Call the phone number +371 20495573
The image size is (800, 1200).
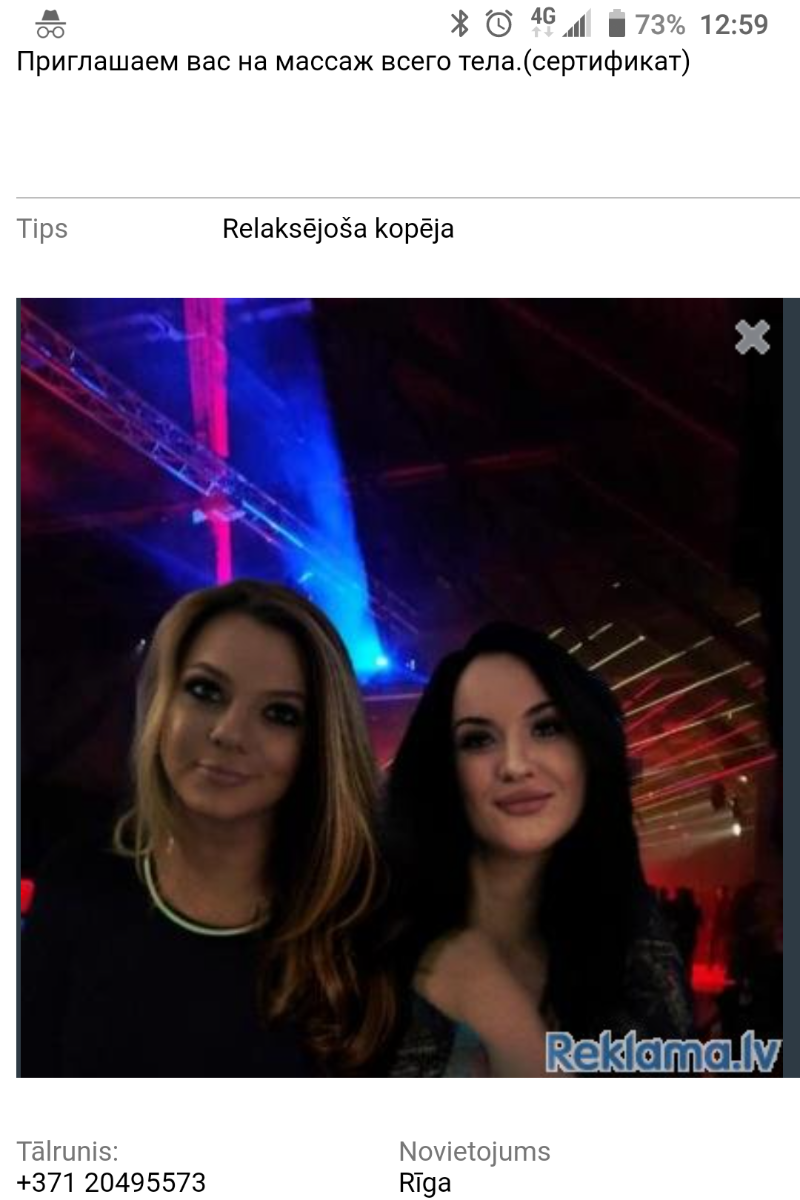tap(111, 1183)
